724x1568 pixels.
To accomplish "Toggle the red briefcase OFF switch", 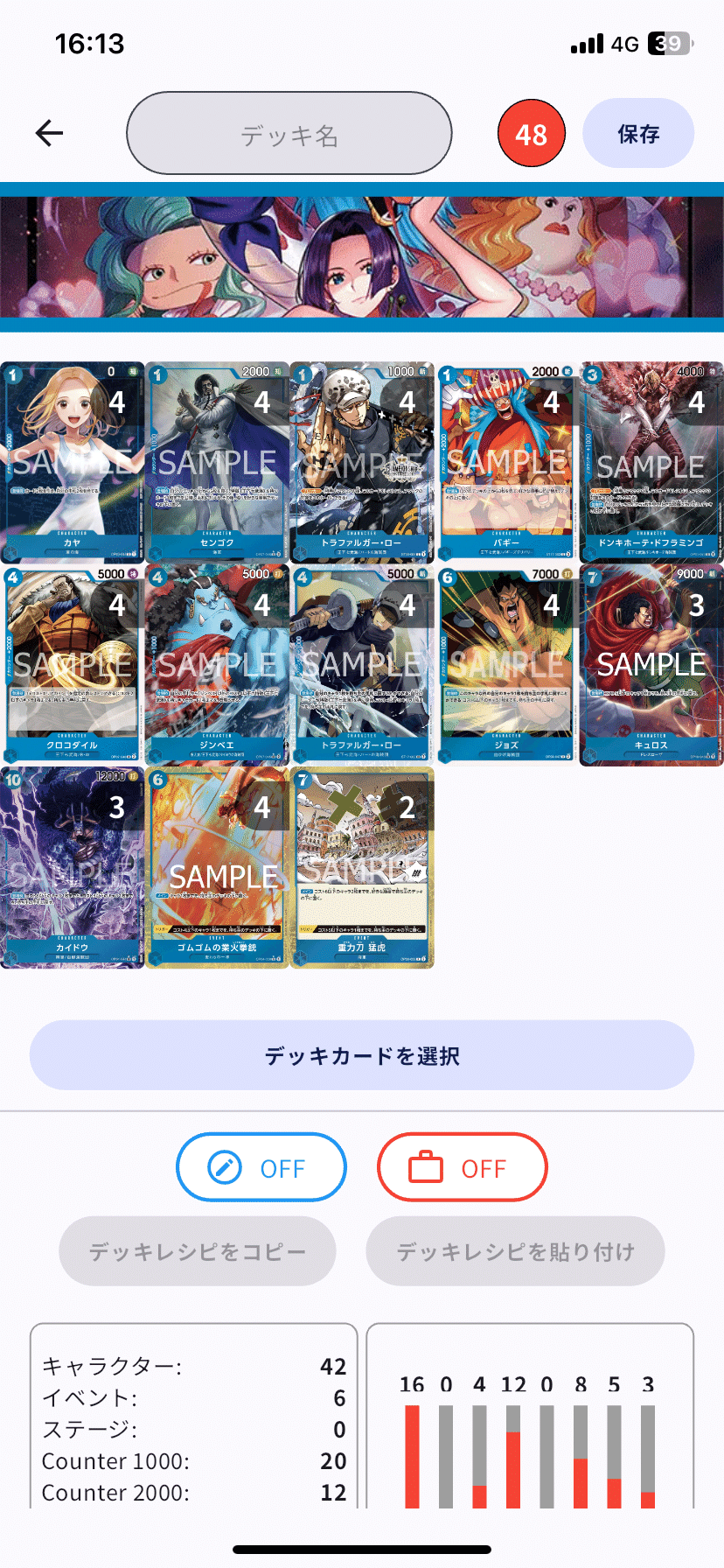I will (x=462, y=1167).
